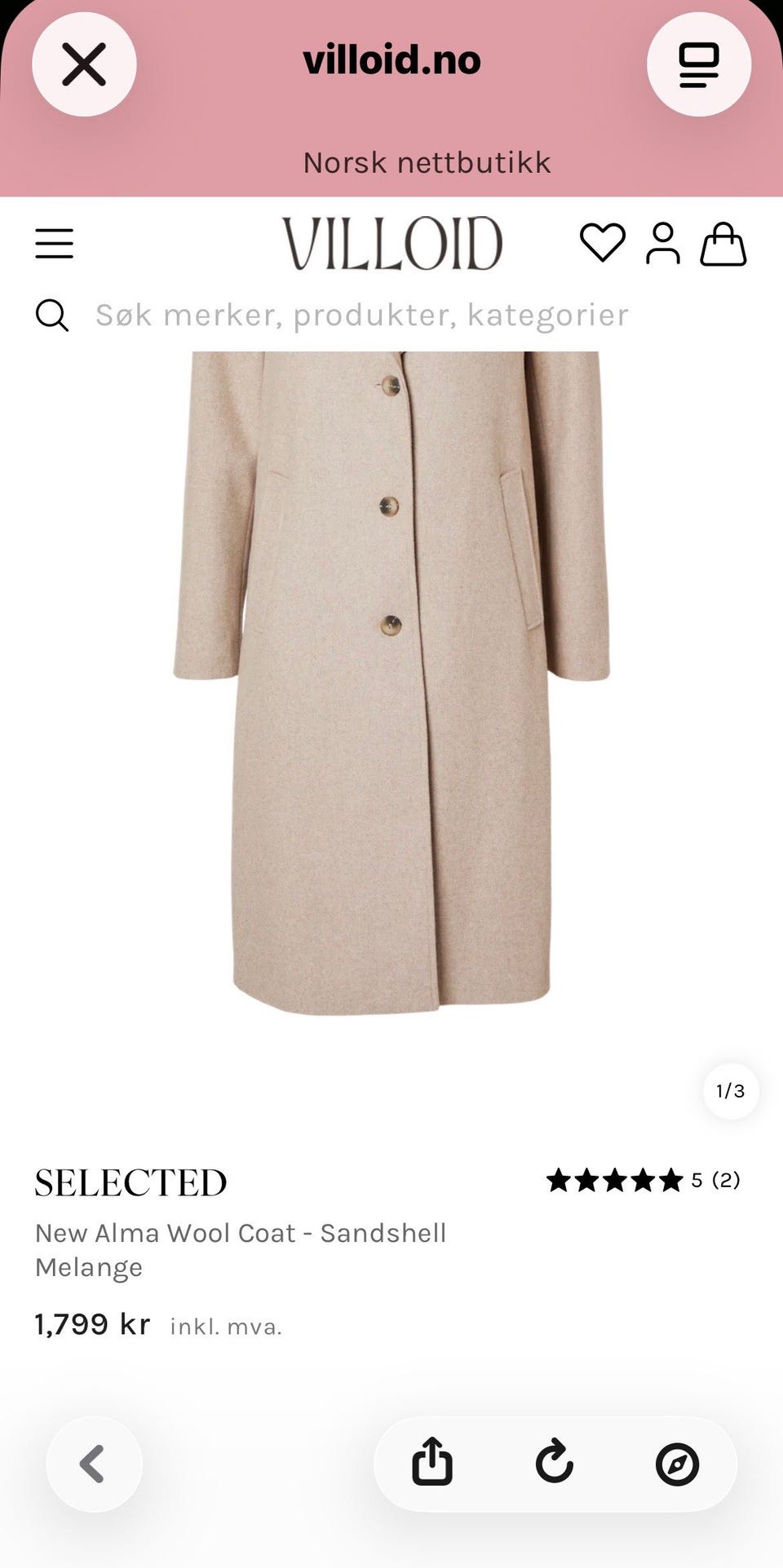Close the in-app browser
783x1568 pixels.
tap(84, 64)
